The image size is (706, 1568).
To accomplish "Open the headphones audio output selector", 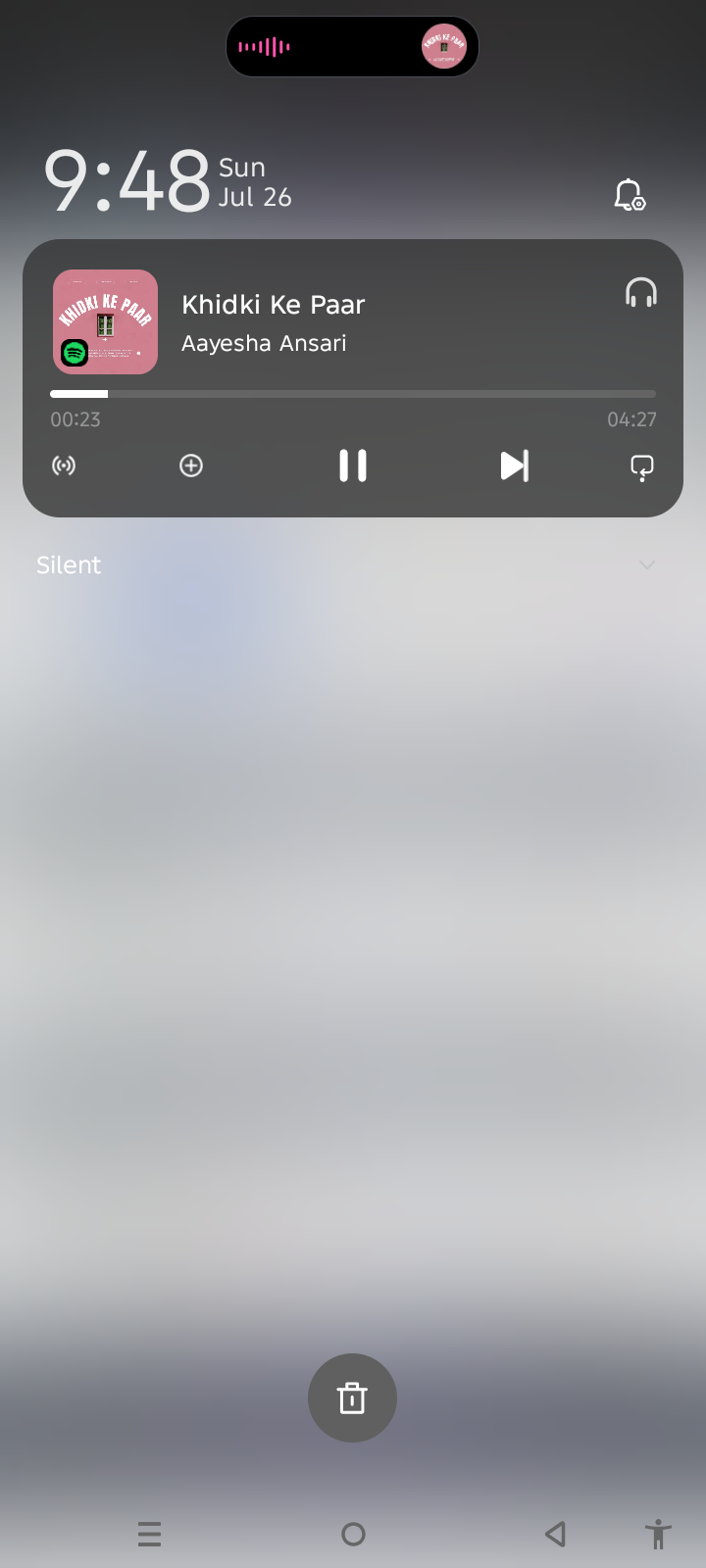I will [641, 292].
